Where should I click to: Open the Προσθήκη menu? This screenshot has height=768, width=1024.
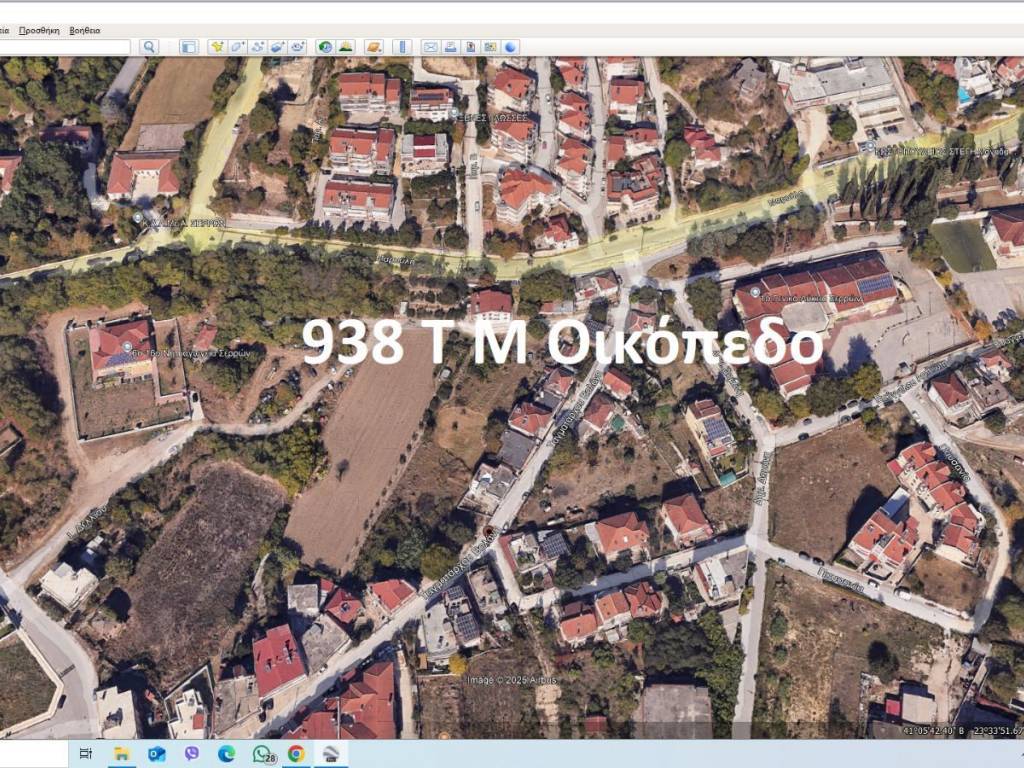[39, 30]
